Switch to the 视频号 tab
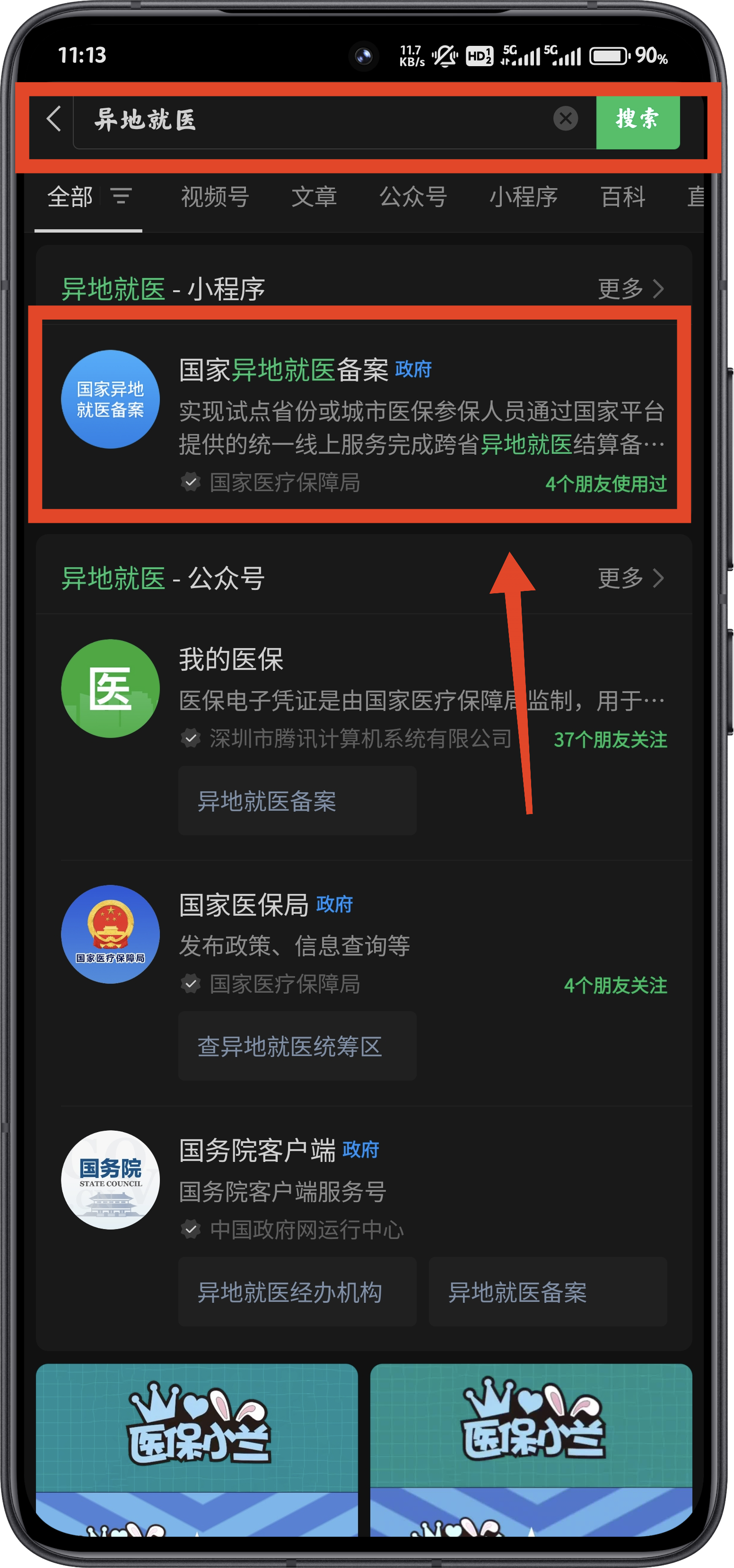The image size is (734, 1568). (215, 197)
